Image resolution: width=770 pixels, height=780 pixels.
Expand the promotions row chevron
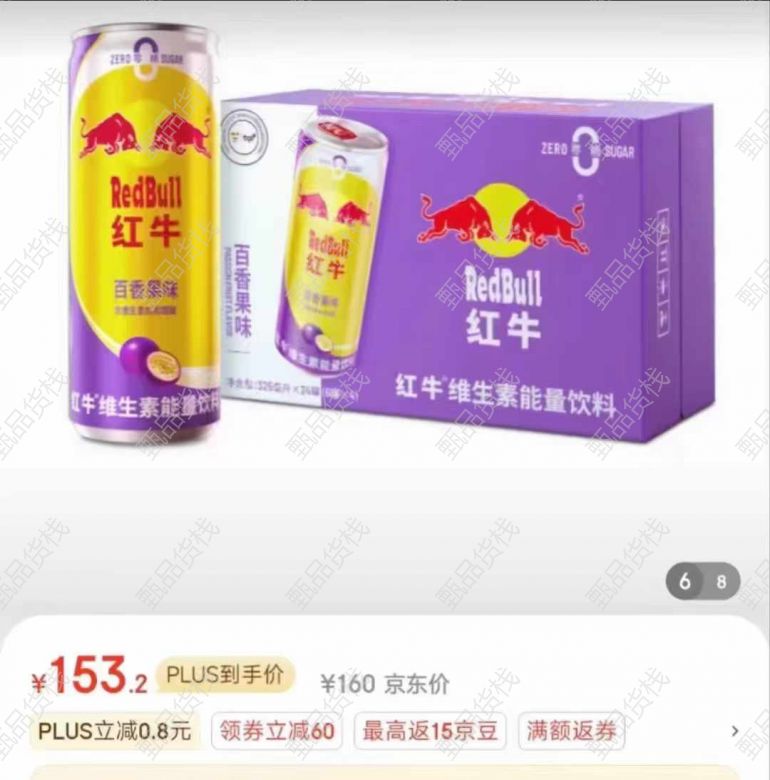point(735,731)
